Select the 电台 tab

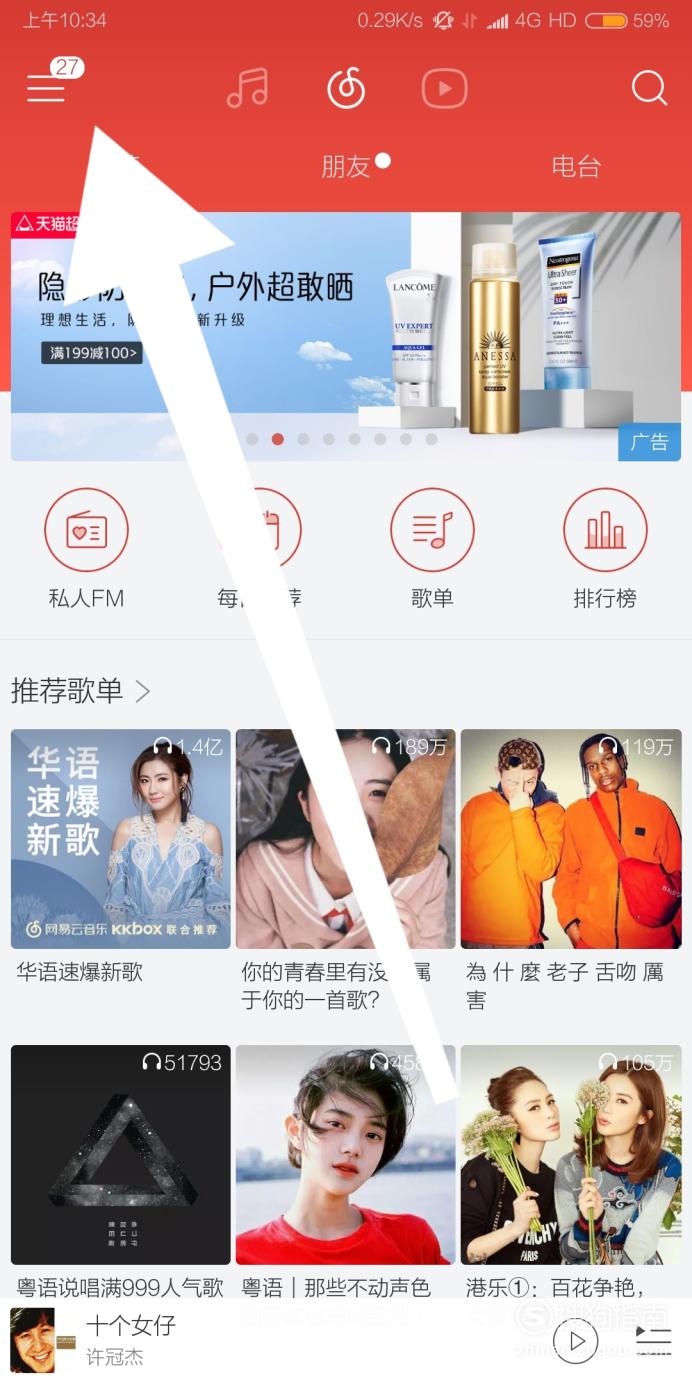tap(576, 166)
